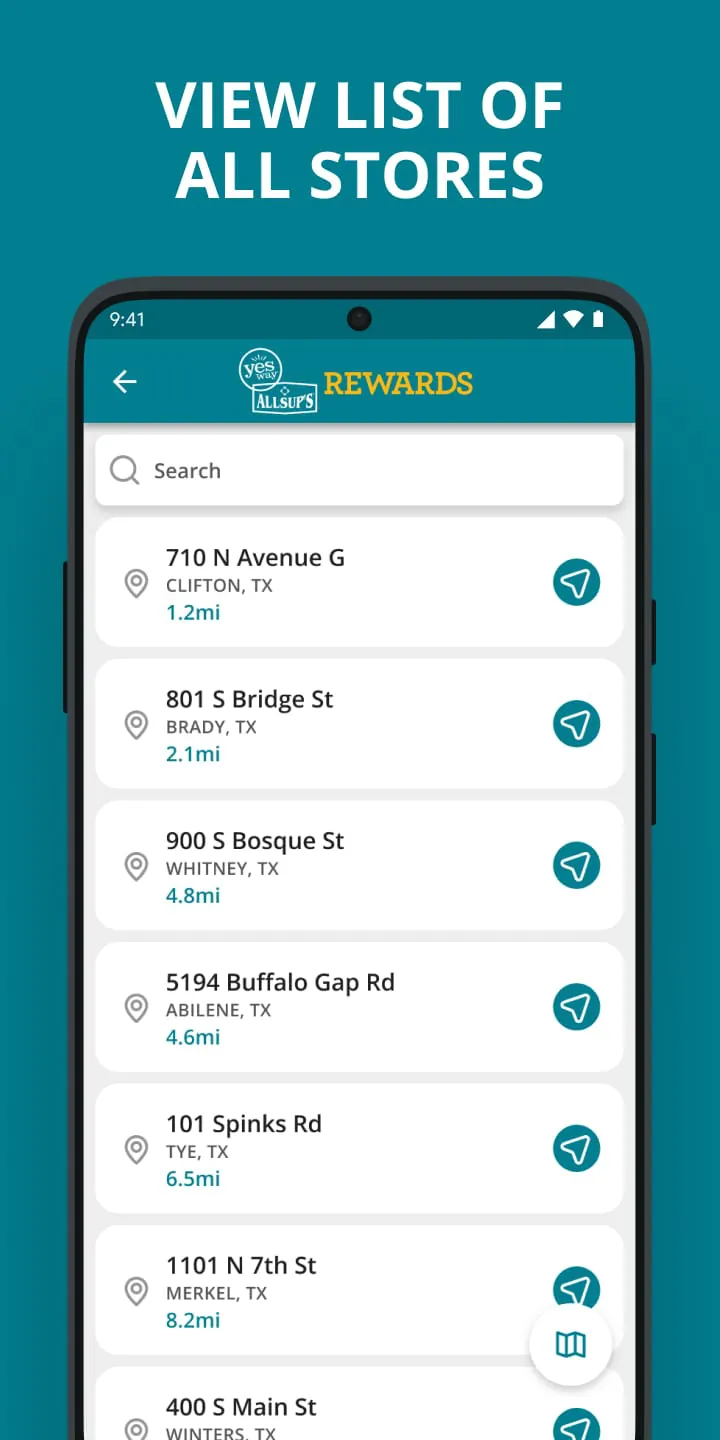Viewport: 720px width, 1440px height.
Task: Tap the location pin for the Abilene store
Action: 136,1008
